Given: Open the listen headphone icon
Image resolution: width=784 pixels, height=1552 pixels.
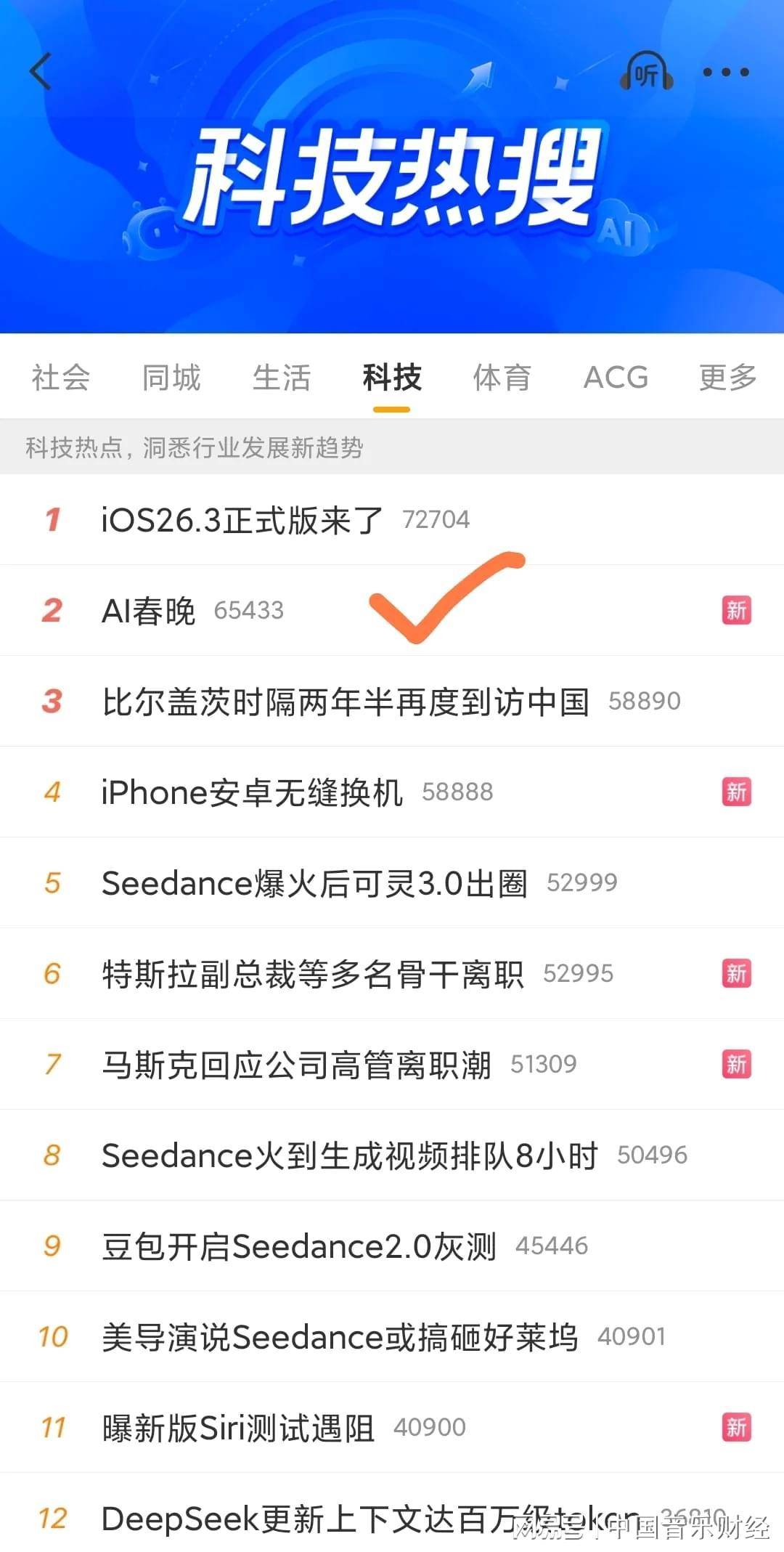Looking at the screenshot, I should [x=646, y=72].
